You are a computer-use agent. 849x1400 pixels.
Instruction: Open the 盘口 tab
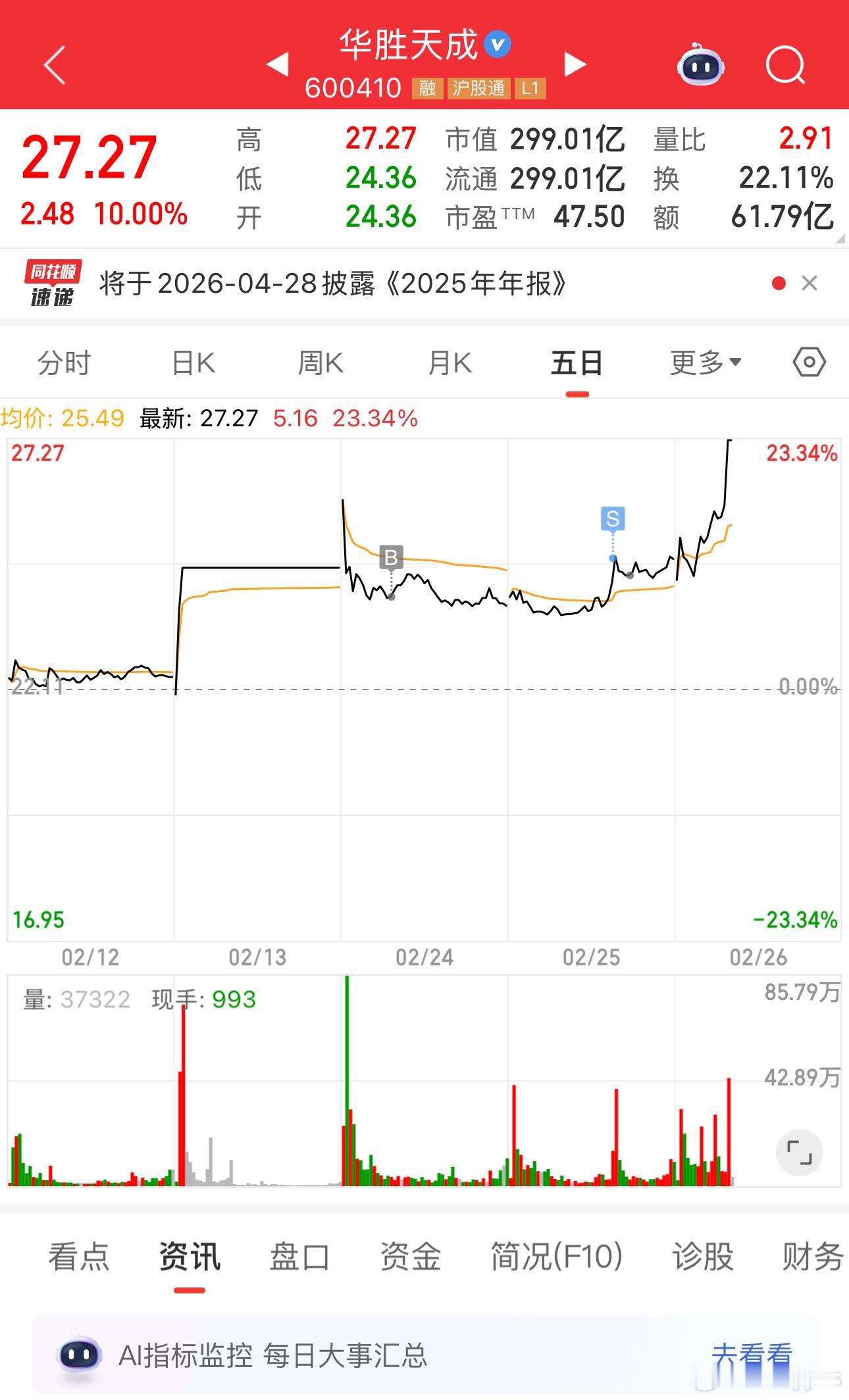299,1257
